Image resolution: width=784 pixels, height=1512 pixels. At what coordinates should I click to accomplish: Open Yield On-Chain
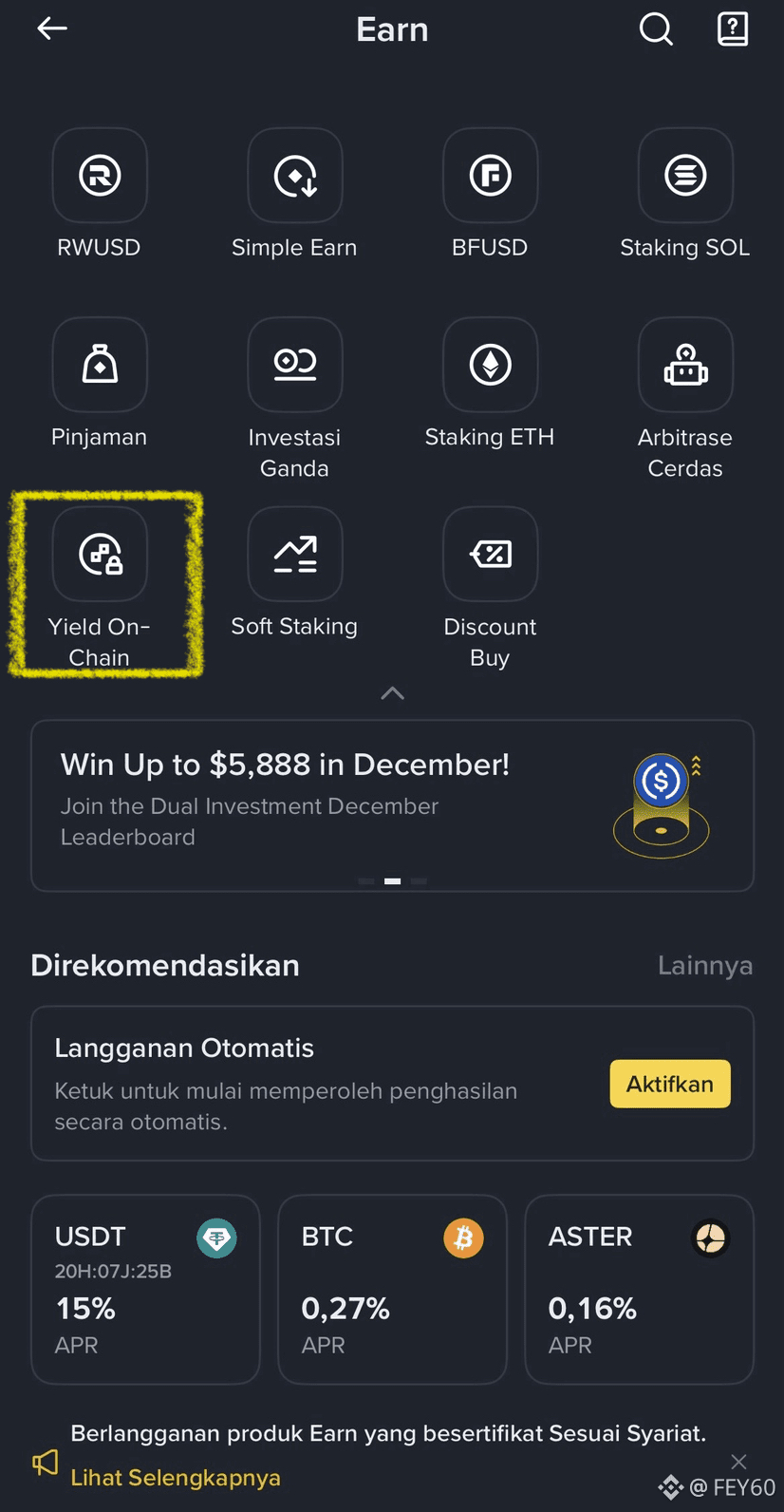click(100, 555)
